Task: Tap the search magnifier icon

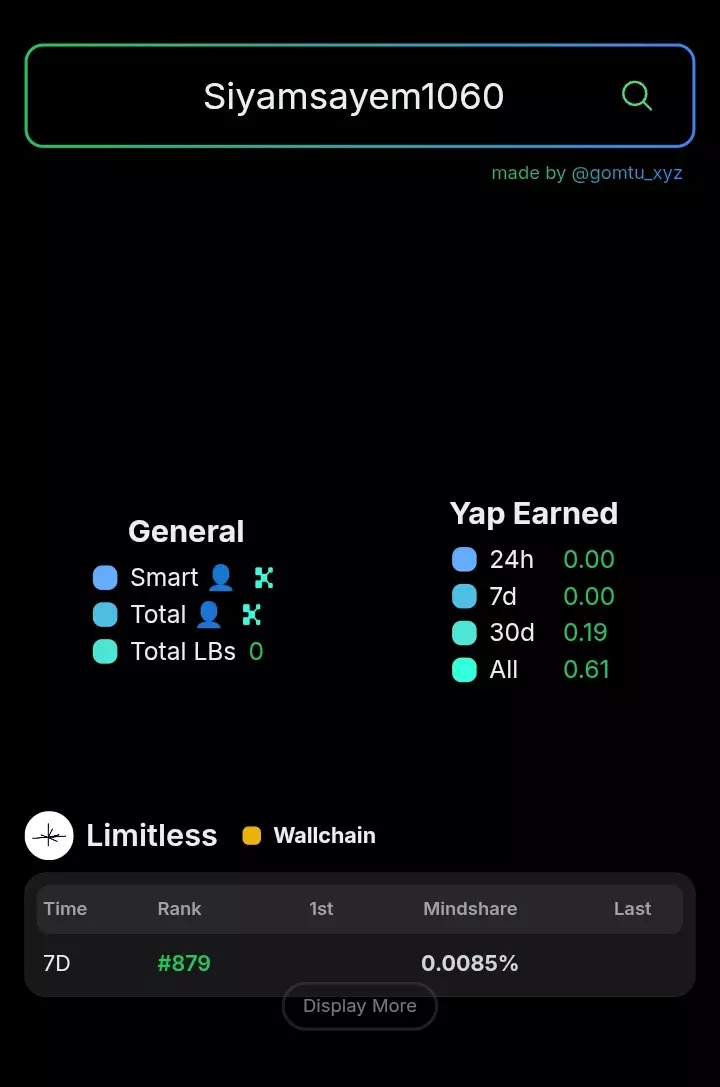Action: [x=637, y=96]
